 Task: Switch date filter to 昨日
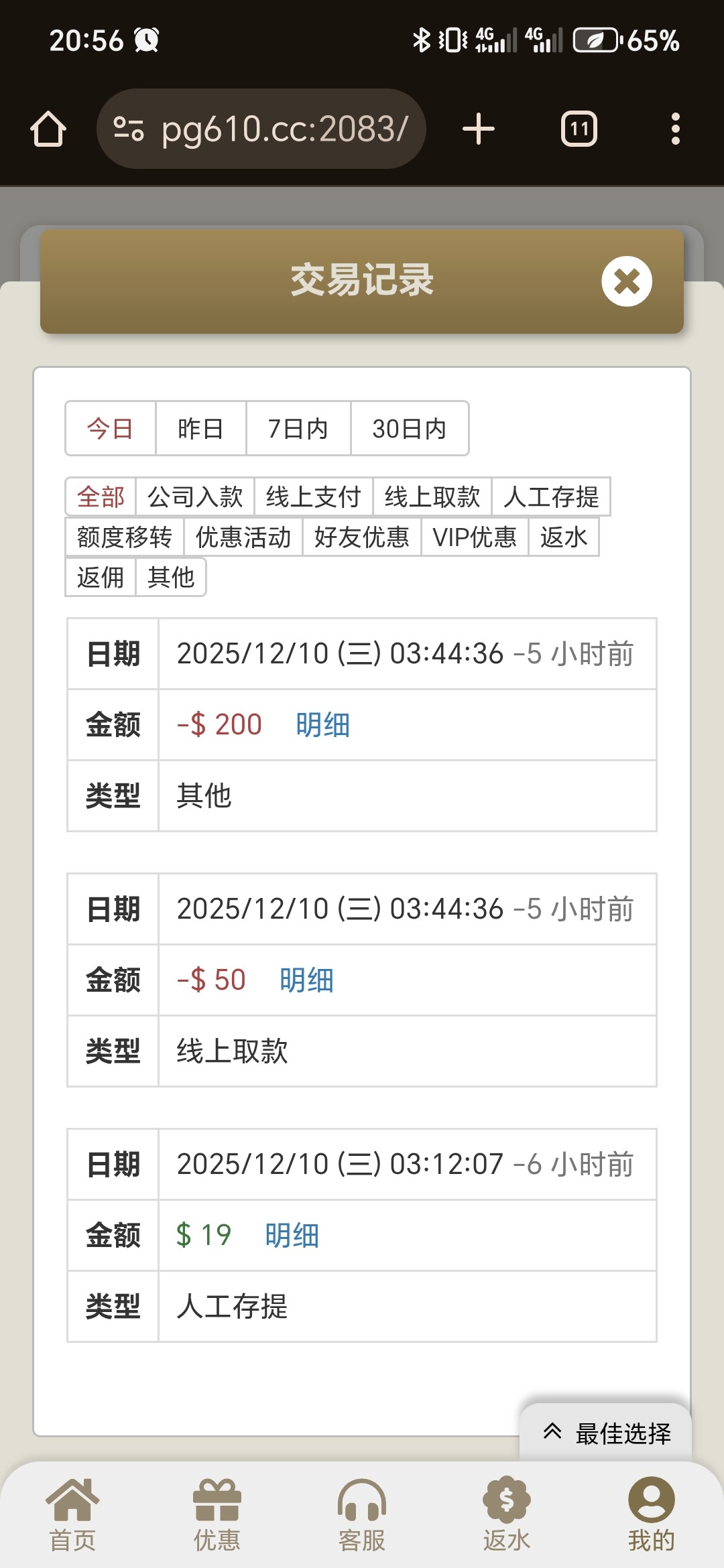tap(200, 429)
